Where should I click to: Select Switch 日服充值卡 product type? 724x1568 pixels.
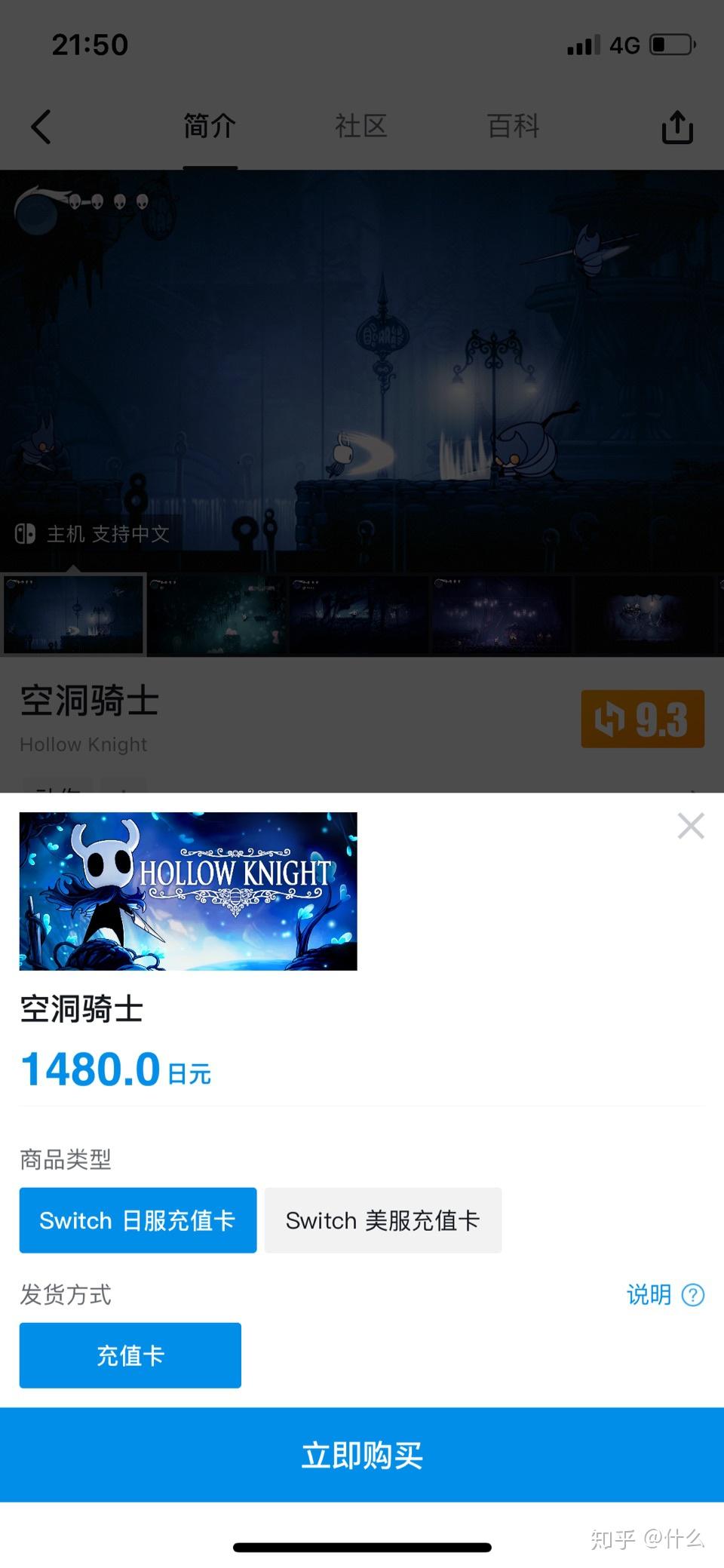[138, 1220]
